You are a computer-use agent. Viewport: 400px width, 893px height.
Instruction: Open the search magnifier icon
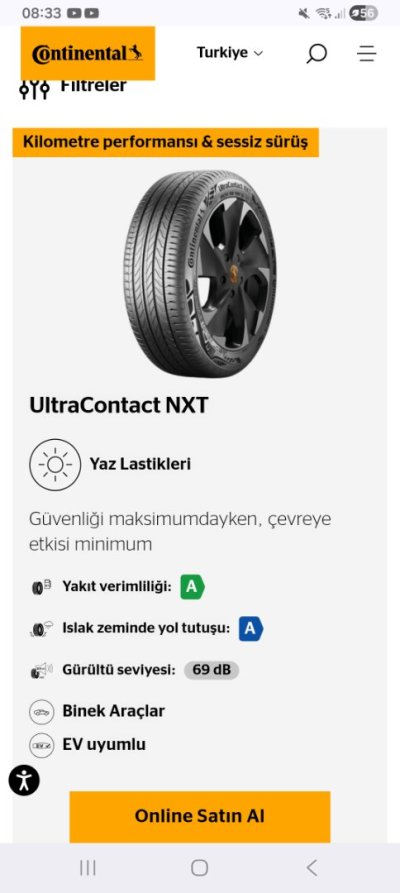316,54
